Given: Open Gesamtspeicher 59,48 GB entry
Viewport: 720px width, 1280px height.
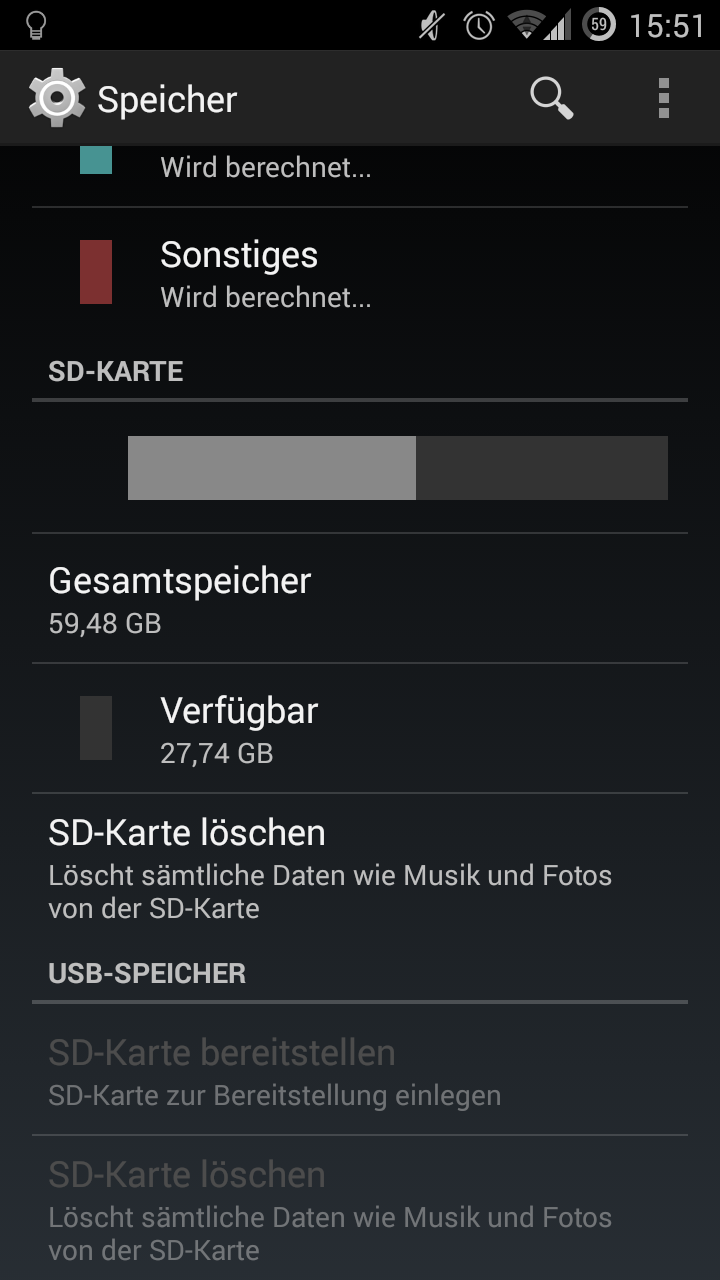Looking at the screenshot, I should (x=360, y=599).
